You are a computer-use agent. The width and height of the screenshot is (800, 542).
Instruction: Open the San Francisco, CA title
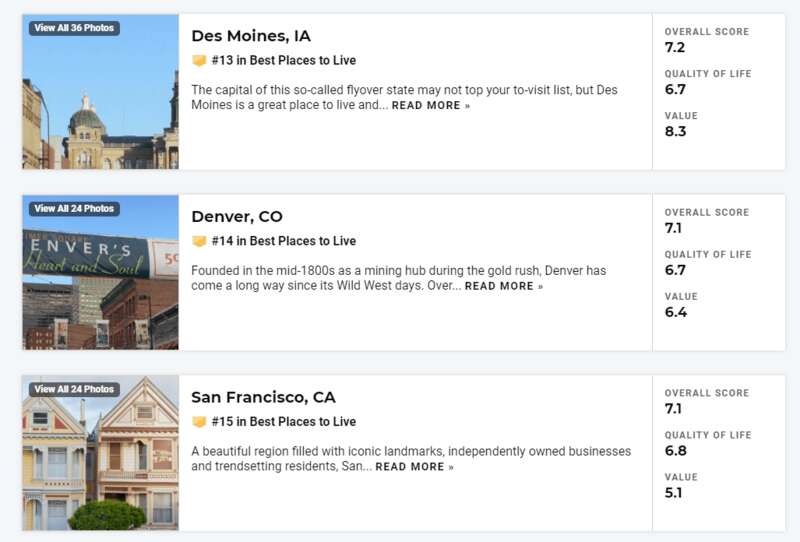[263, 398]
